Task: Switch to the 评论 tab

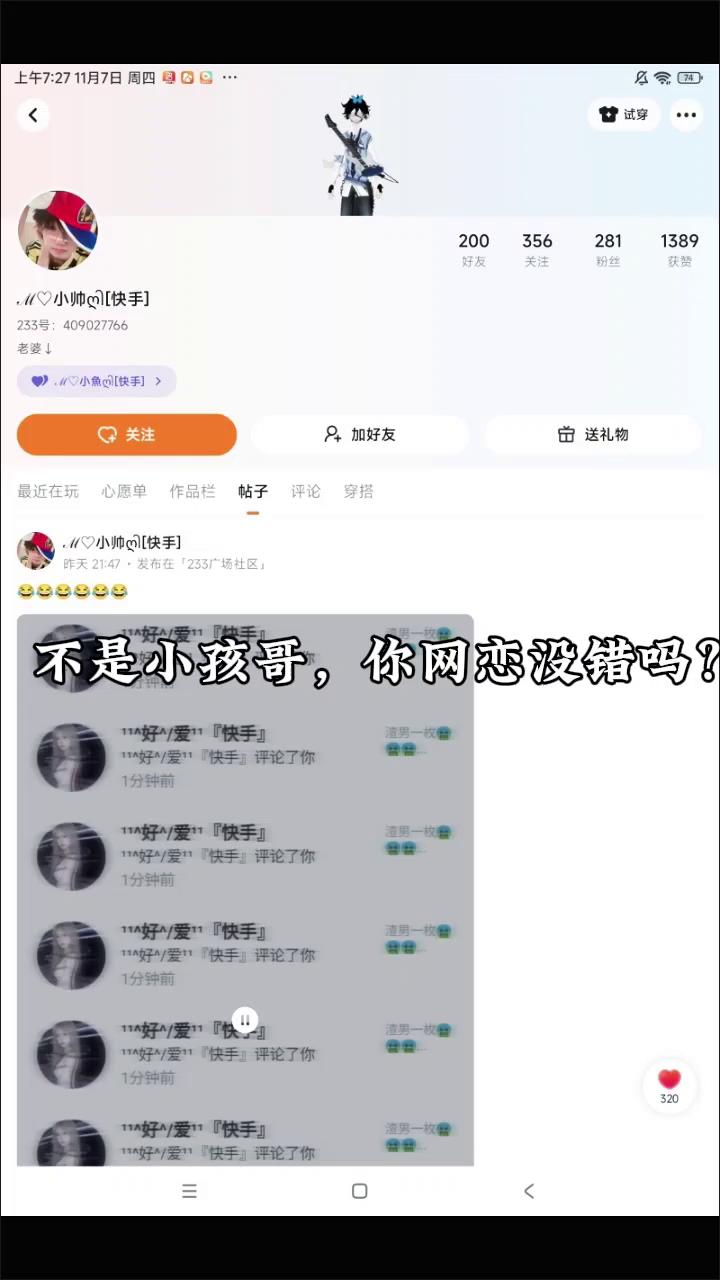Action: [x=306, y=491]
